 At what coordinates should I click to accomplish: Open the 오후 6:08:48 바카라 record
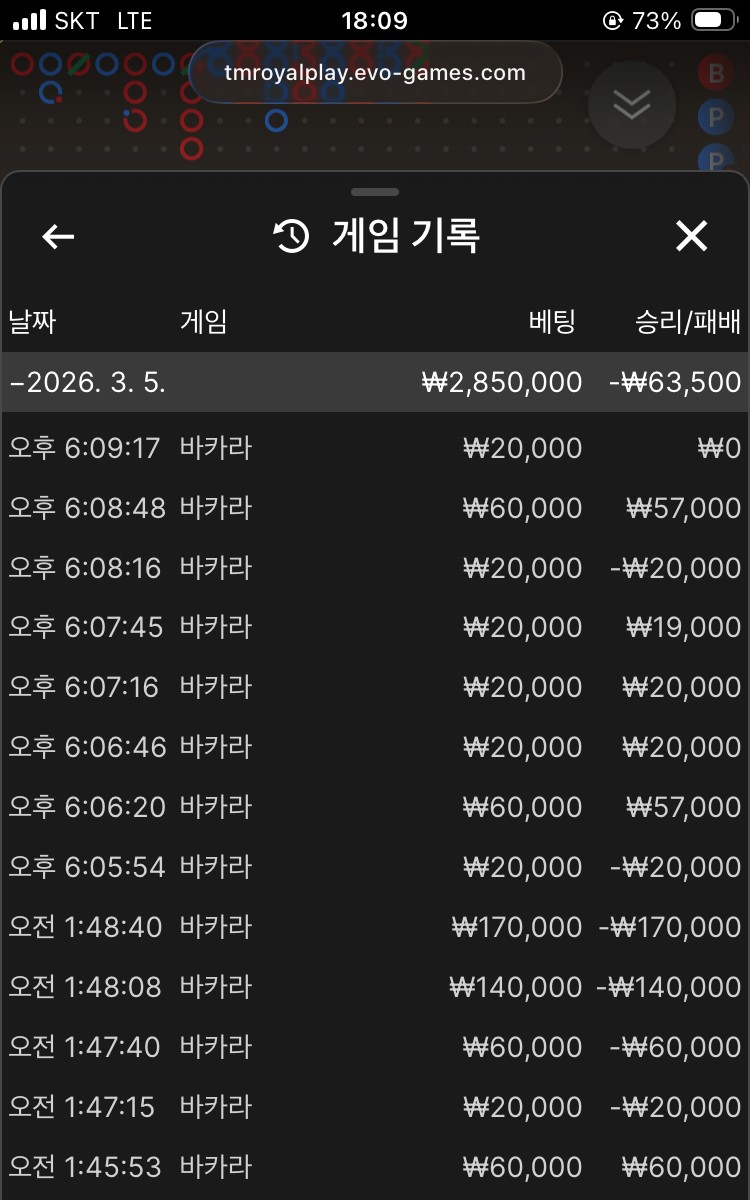(x=375, y=508)
